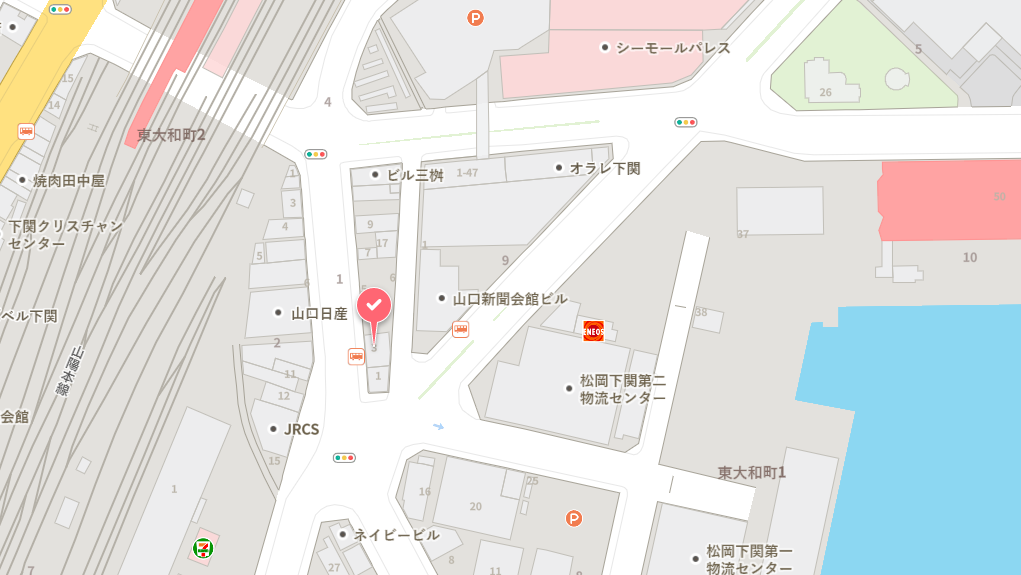Tap the red checkmark location pin
1021x575 pixels.
[375, 305]
